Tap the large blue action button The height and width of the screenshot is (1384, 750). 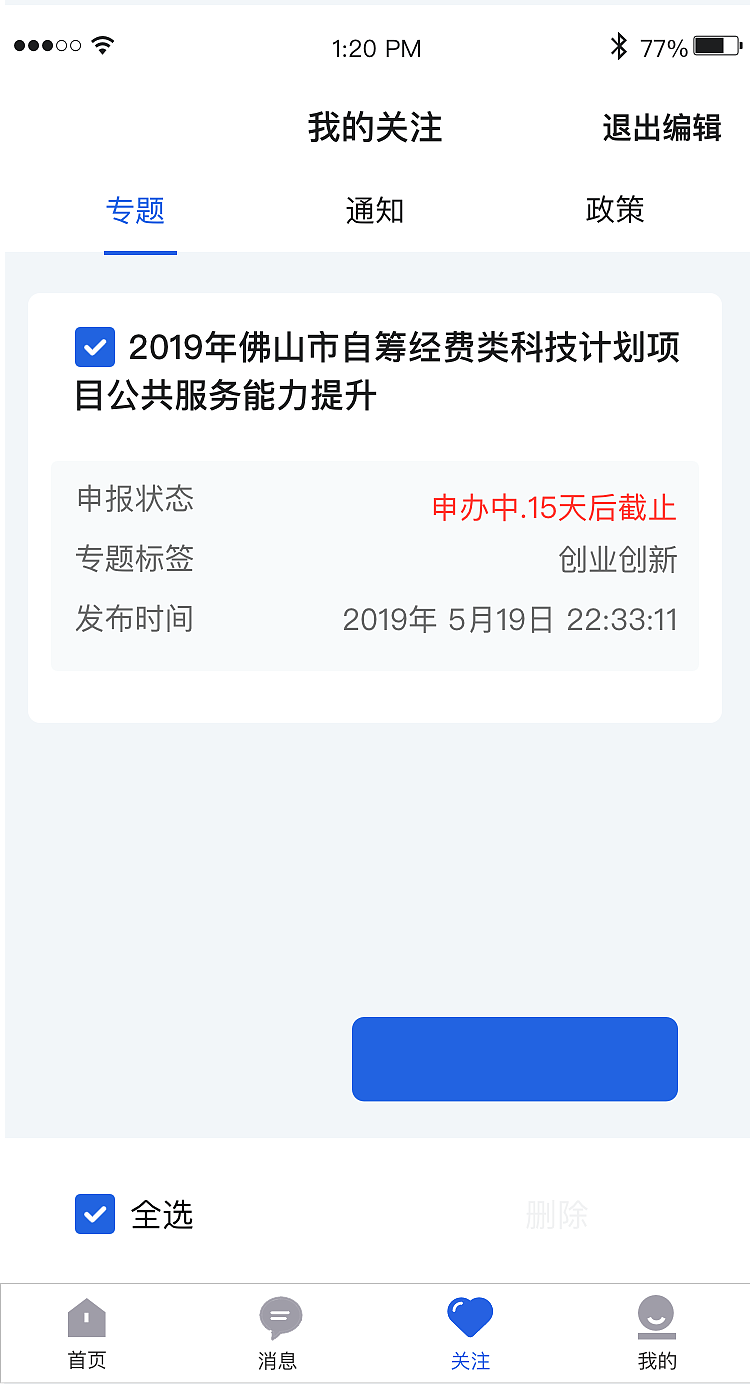pos(514,1058)
